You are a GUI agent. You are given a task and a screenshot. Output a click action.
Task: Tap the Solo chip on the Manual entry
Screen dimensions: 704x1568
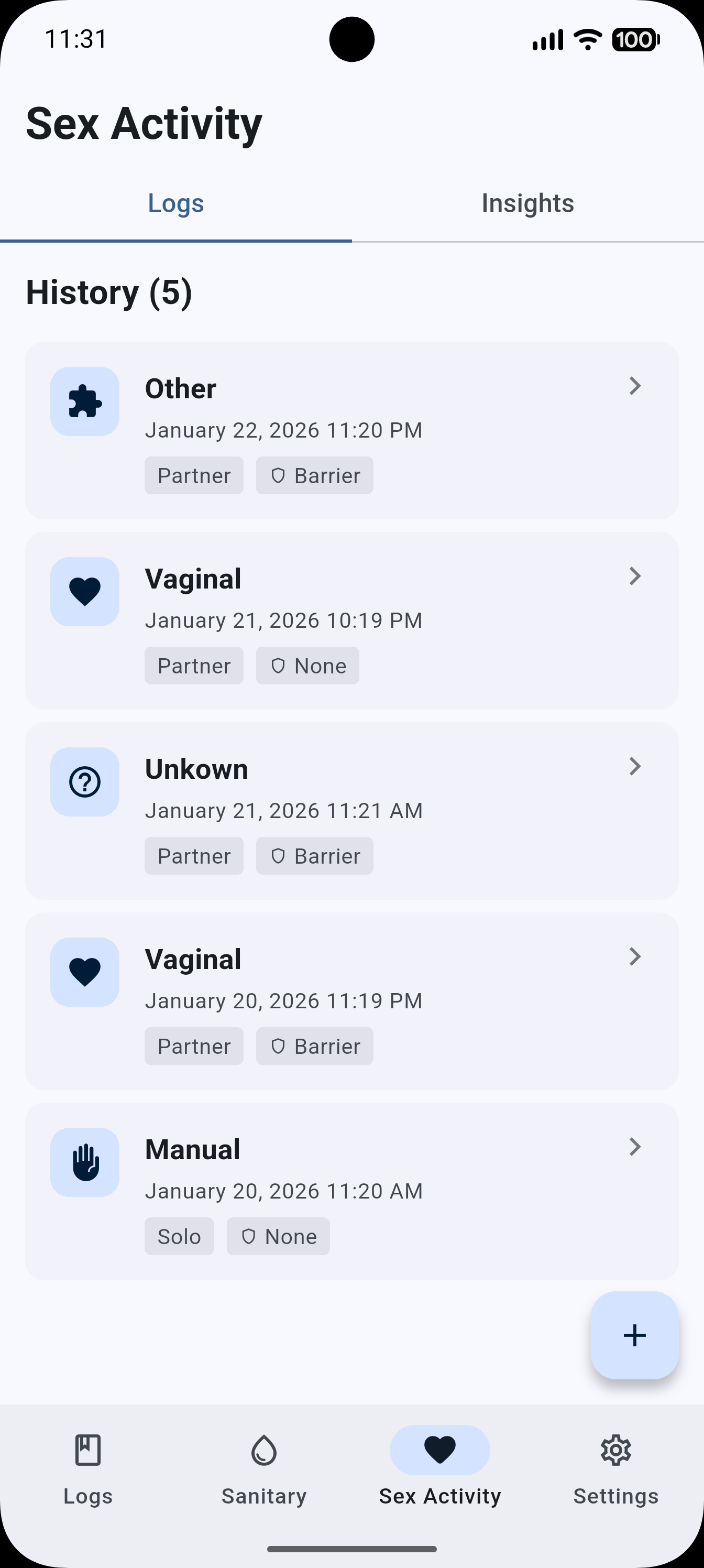click(x=179, y=1236)
